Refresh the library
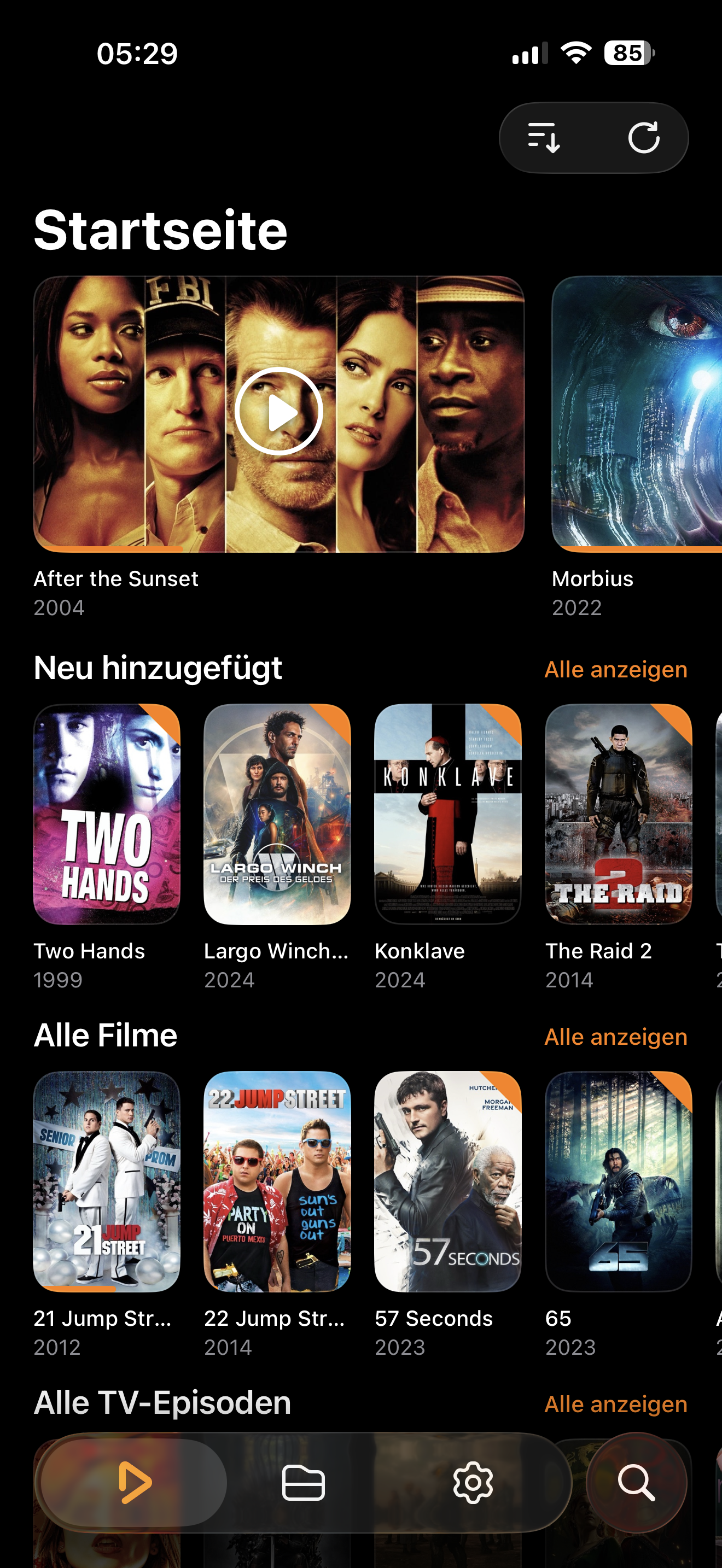This screenshot has height=1568, width=722. point(643,138)
